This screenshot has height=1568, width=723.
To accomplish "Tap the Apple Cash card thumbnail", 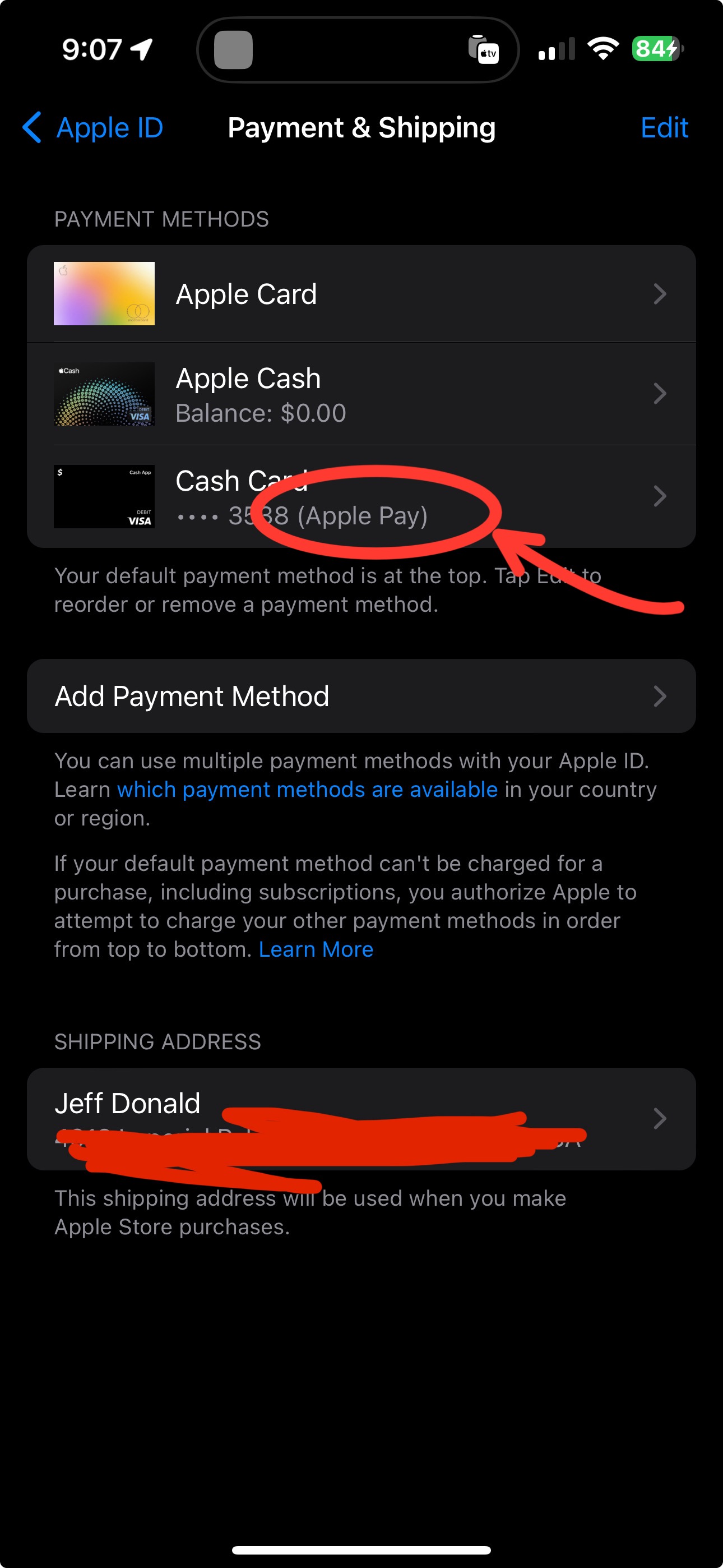I will point(104,393).
